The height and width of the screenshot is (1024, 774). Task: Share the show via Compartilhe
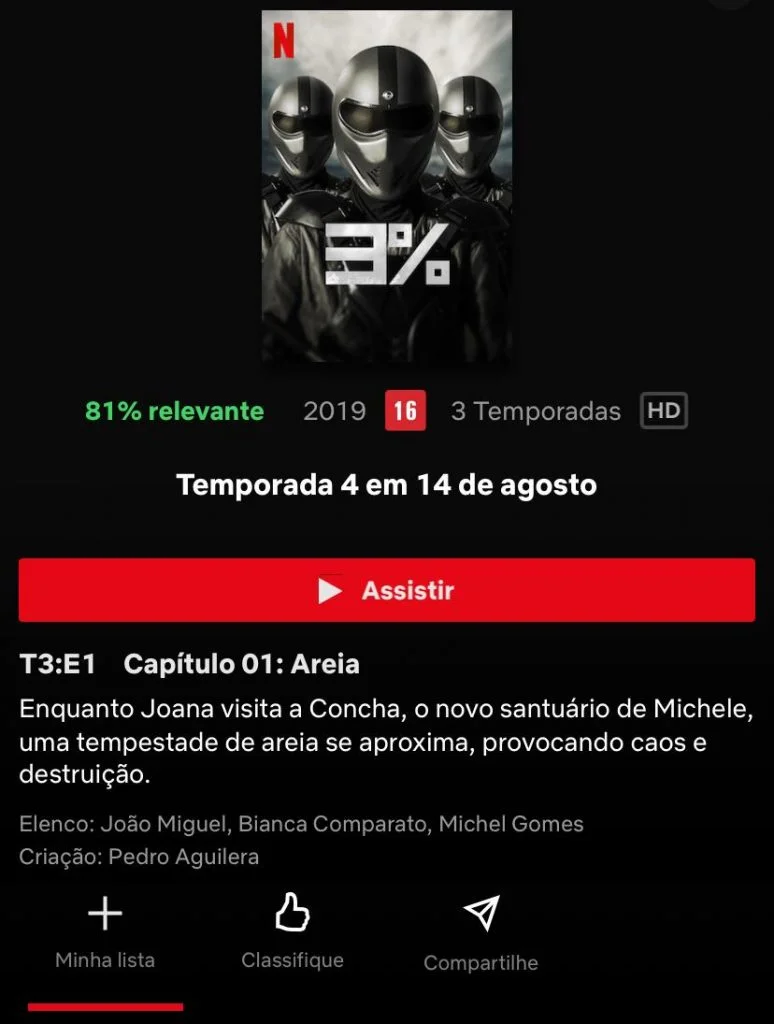481,932
